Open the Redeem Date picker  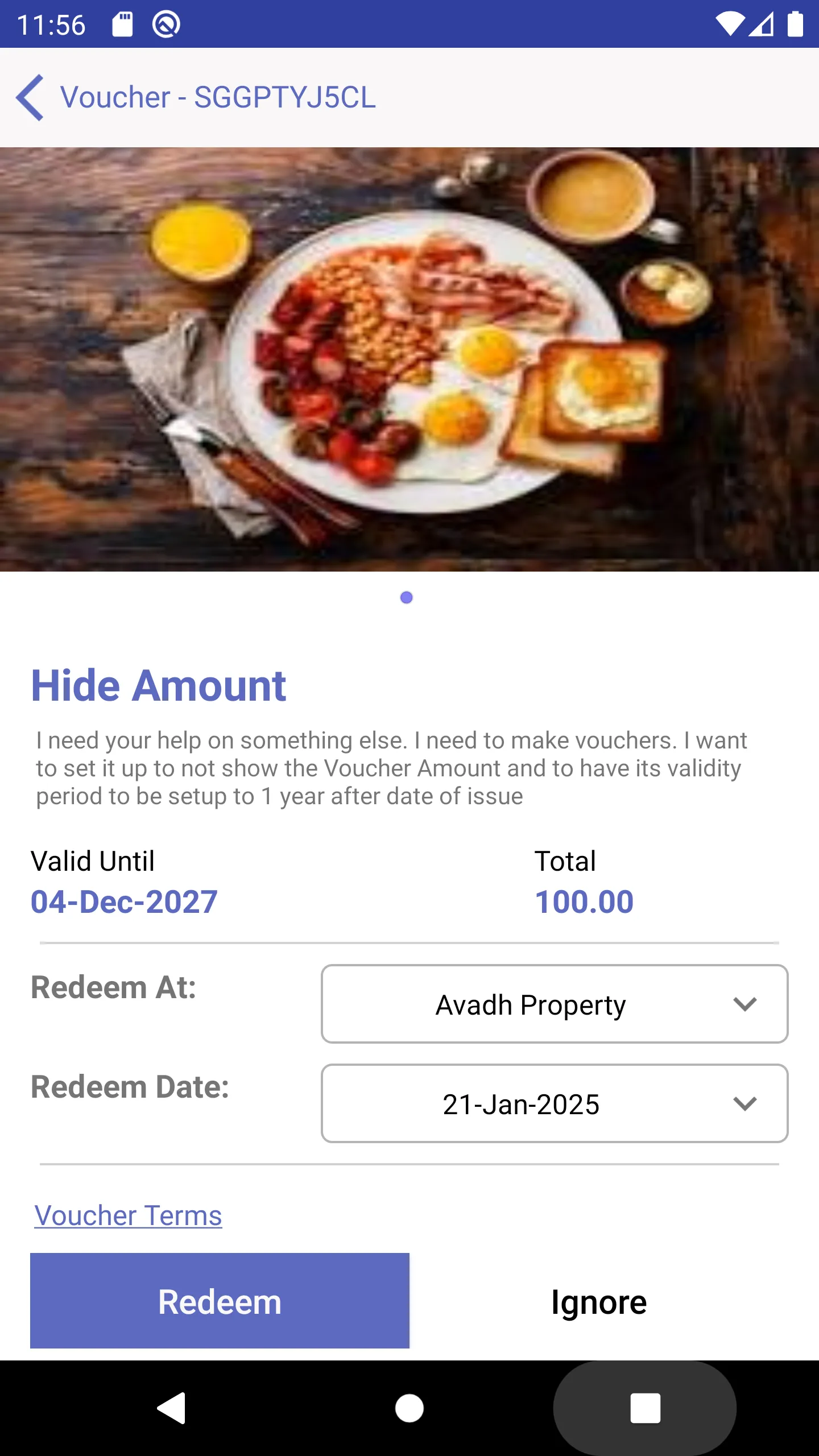coord(555,1103)
